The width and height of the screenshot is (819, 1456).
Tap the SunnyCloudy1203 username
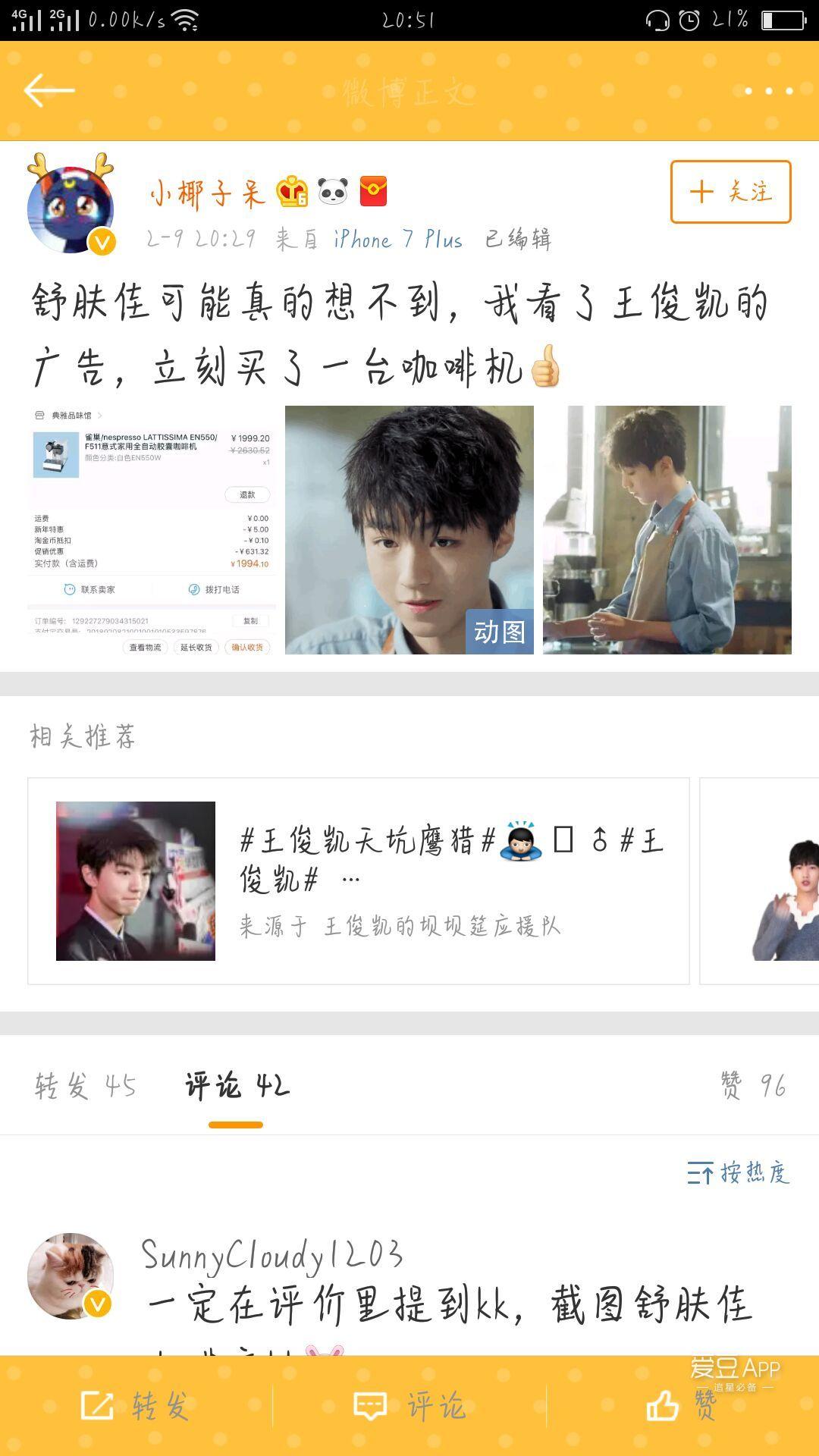click(271, 1255)
